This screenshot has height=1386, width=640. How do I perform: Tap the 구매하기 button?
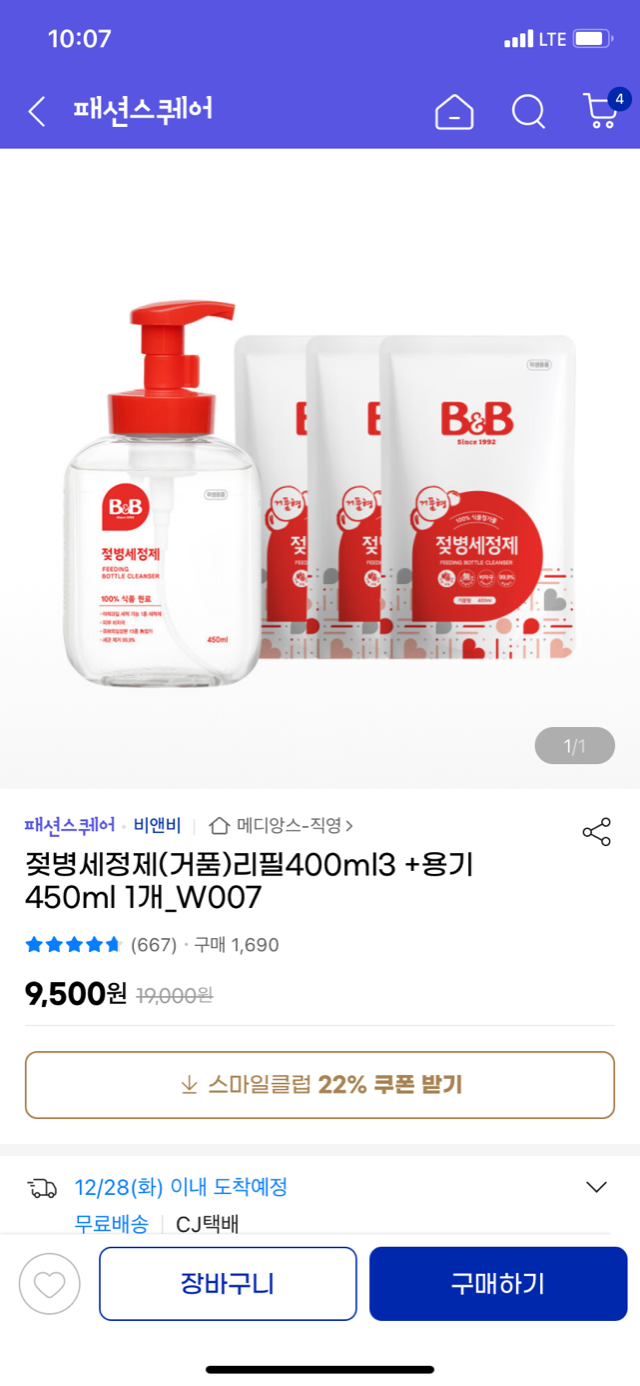[x=498, y=1284]
